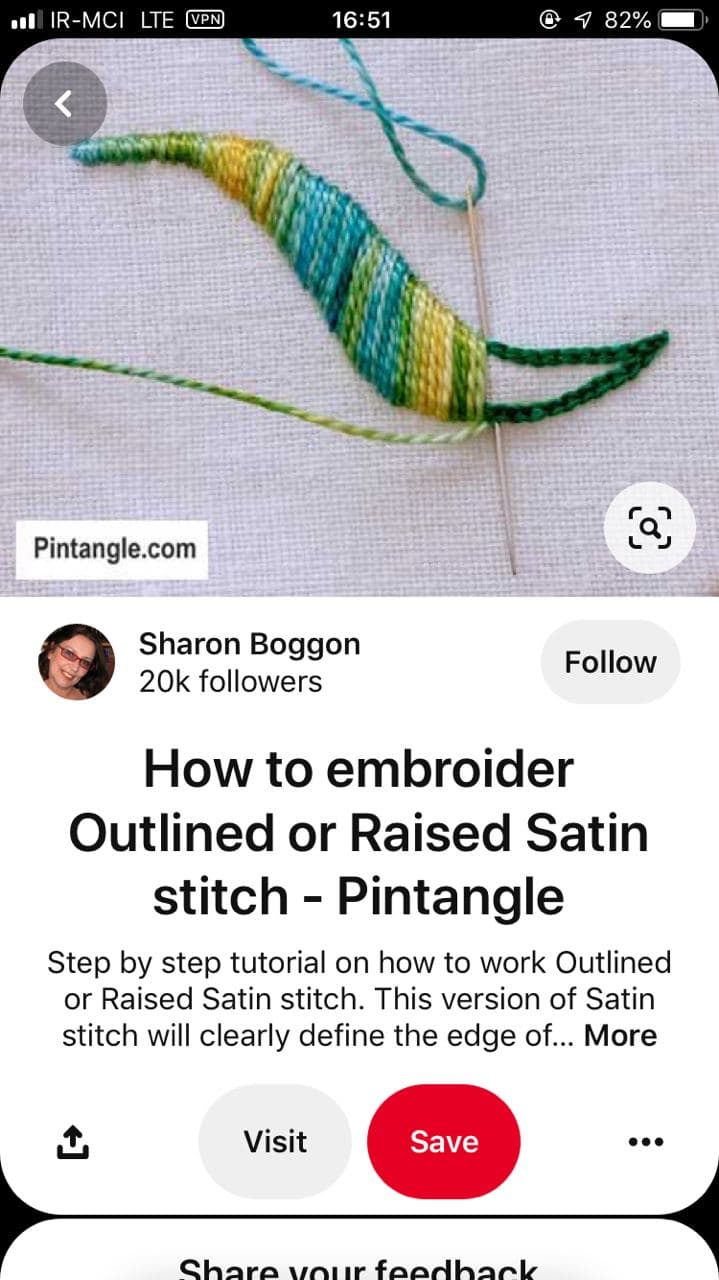Open Sharon Boggon's profile picture
Screen dimensions: 719x1280
77,662
